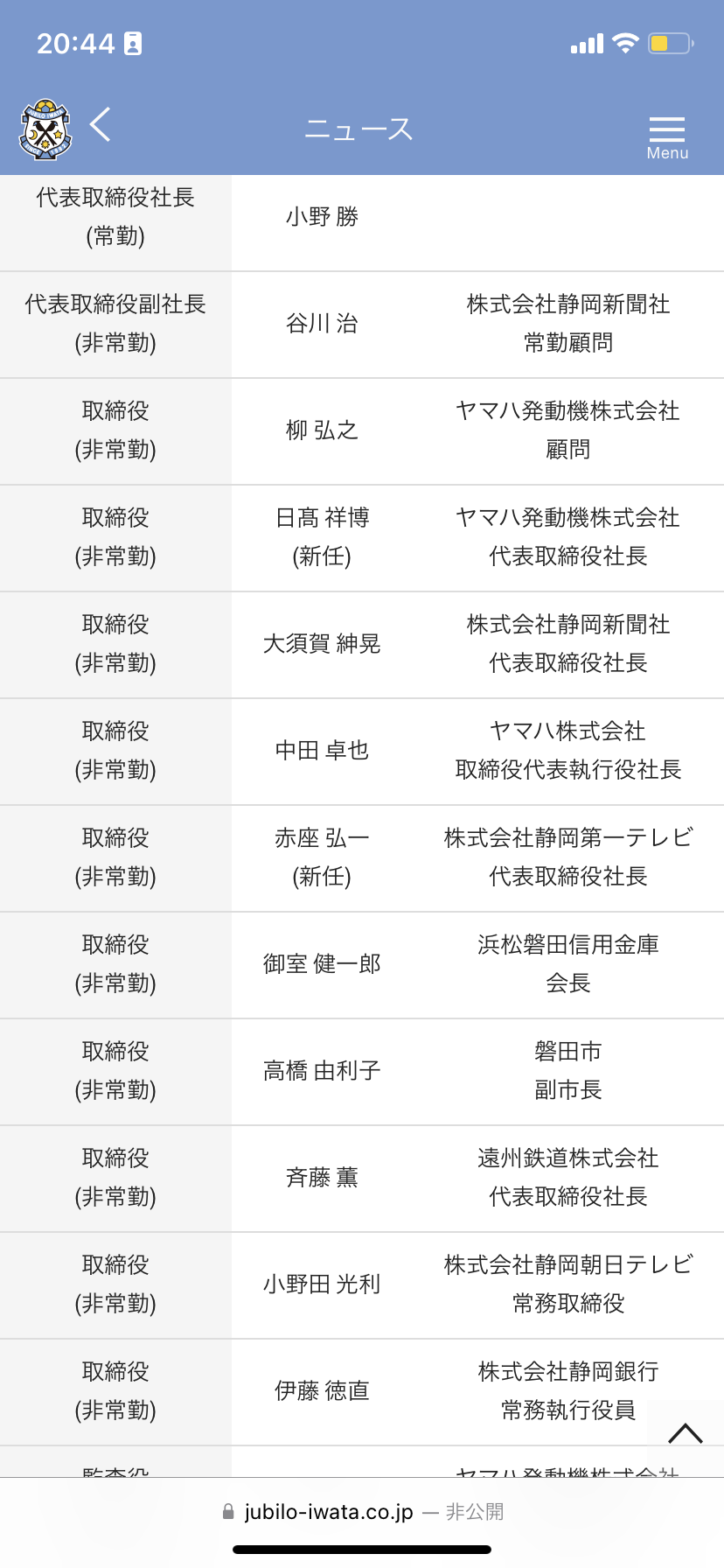Open the Menu hamburger button

(x=667, y=137)
